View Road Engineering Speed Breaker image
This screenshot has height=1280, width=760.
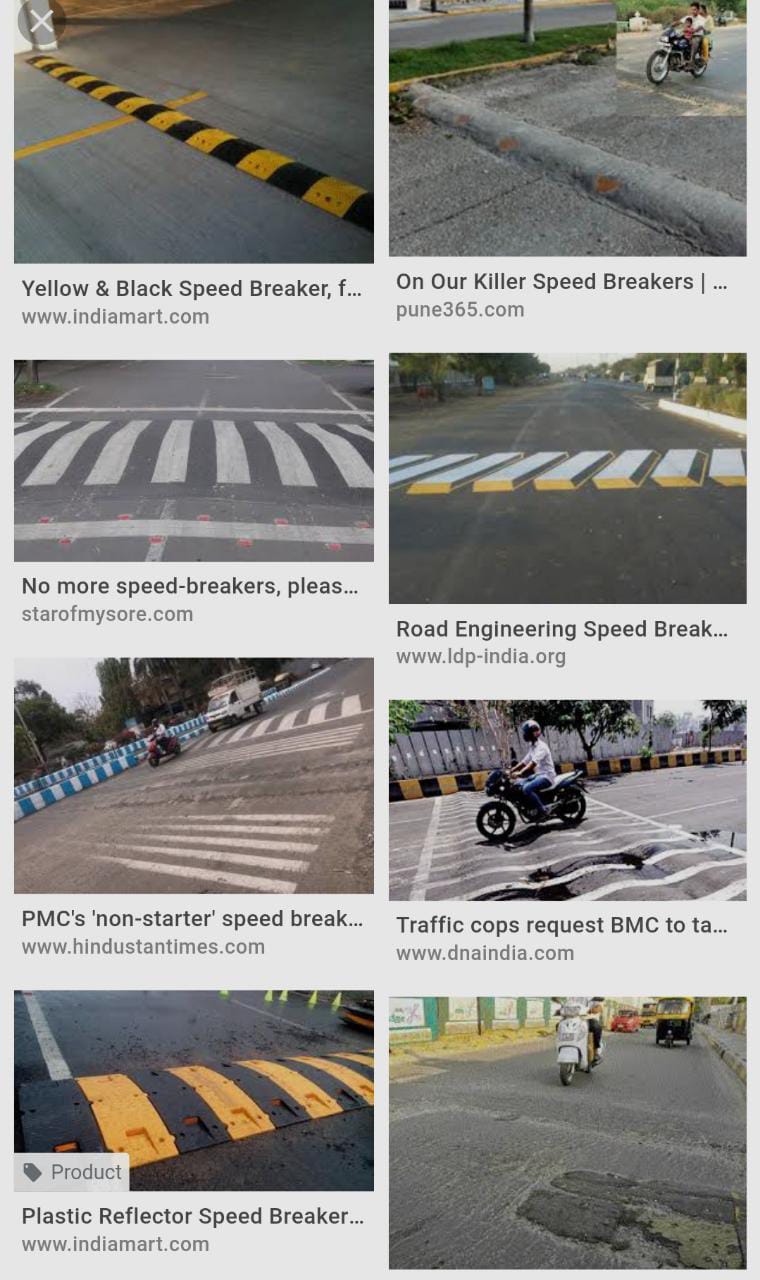567,478
